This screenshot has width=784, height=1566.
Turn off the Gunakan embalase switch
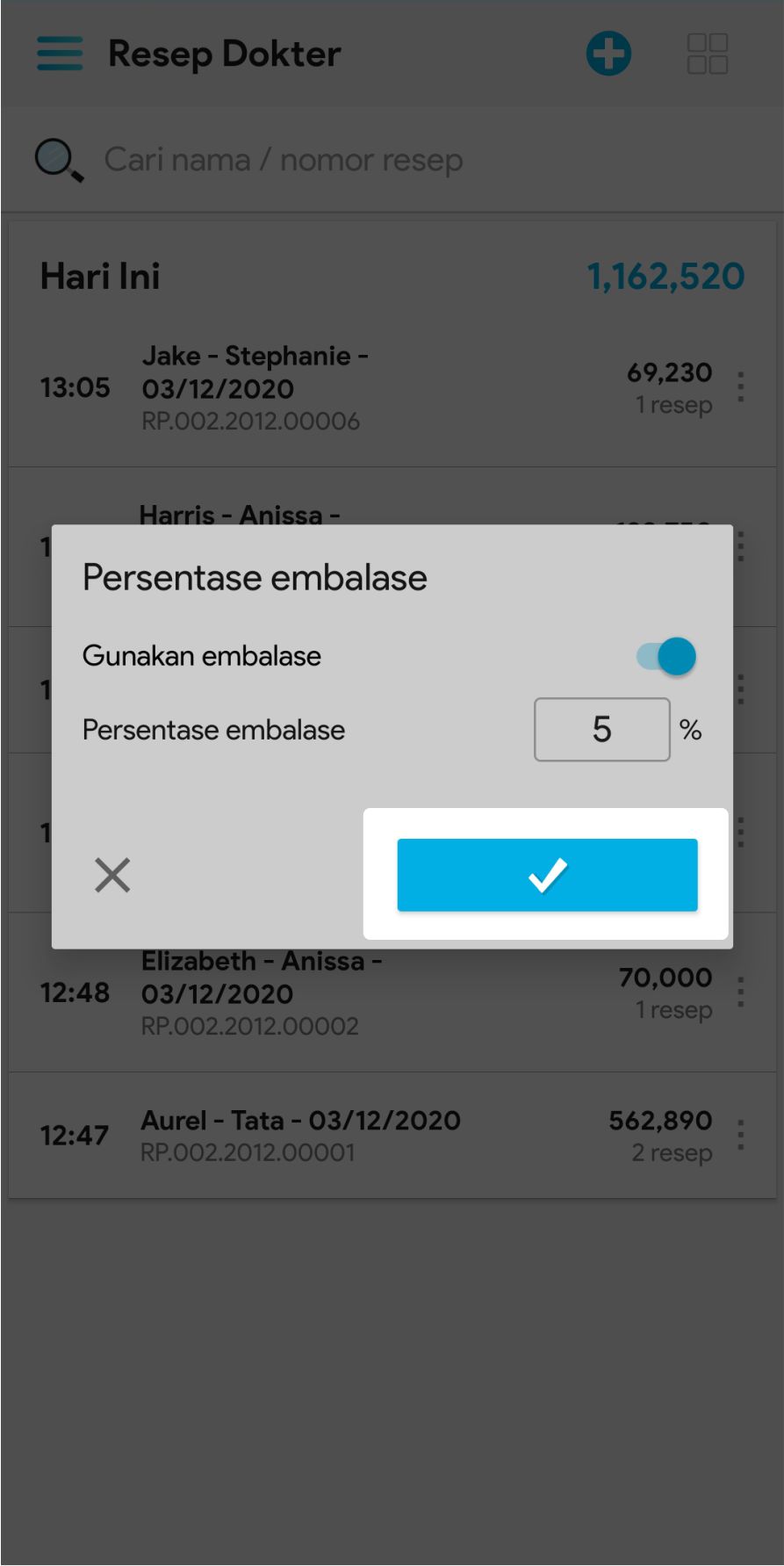tap(666, 657)
